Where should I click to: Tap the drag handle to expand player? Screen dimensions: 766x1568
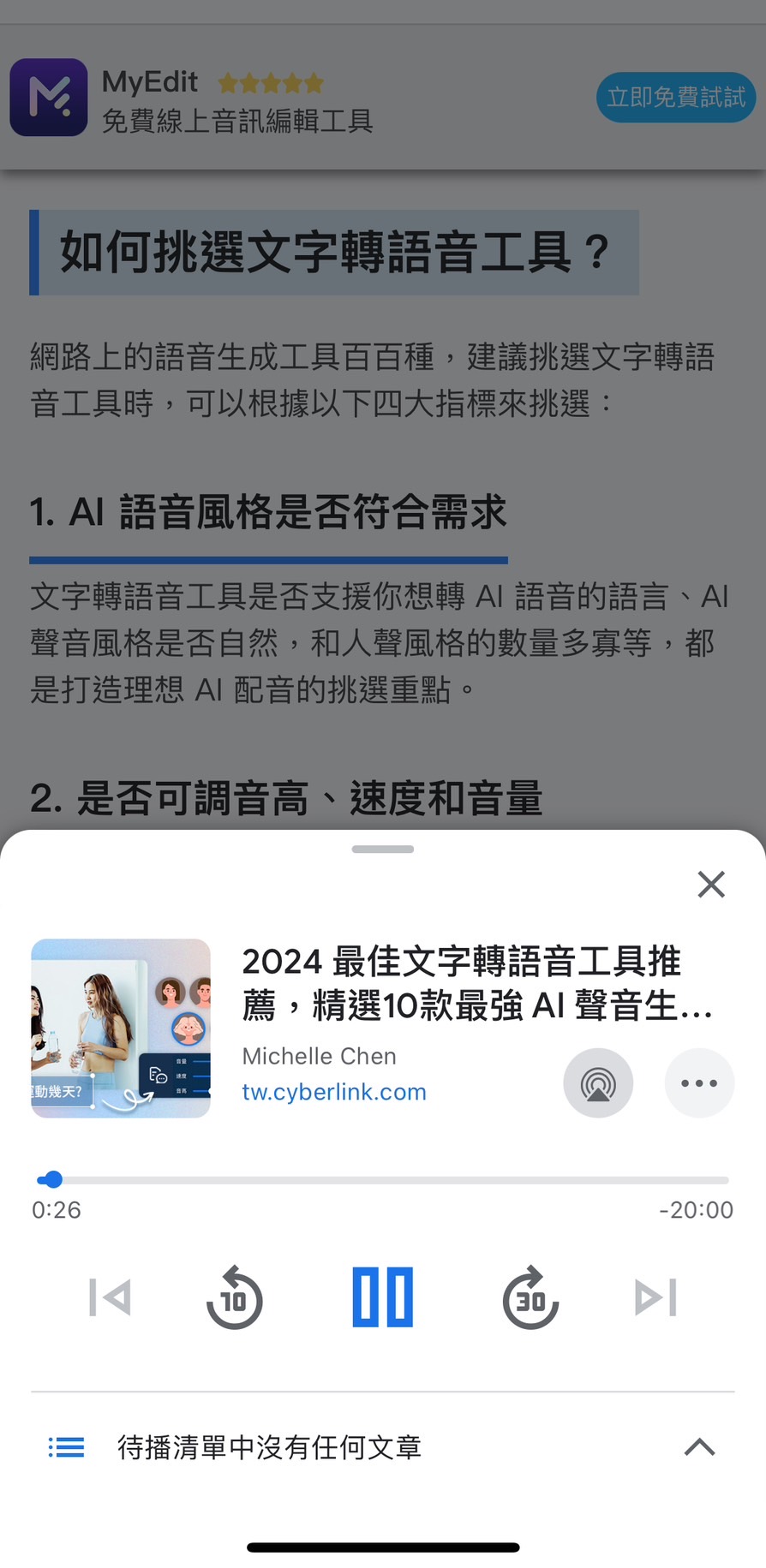click(382, 849)
